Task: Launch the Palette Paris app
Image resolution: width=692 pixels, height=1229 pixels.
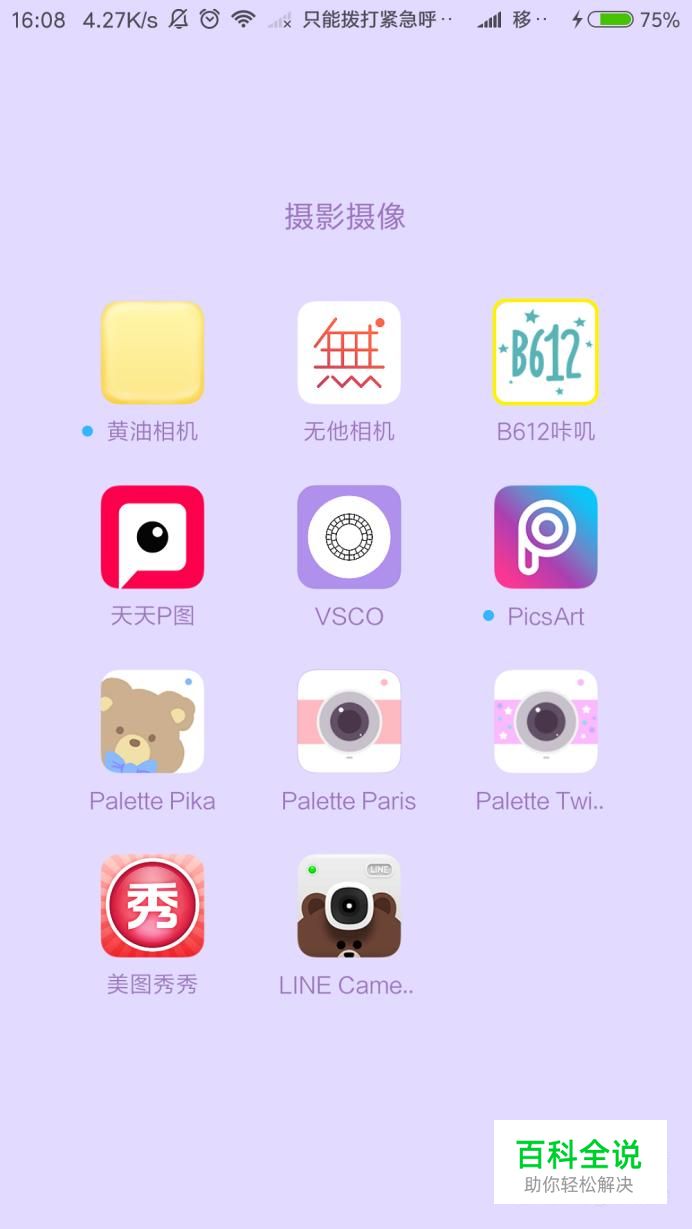Action: click(x=349, y=721)
